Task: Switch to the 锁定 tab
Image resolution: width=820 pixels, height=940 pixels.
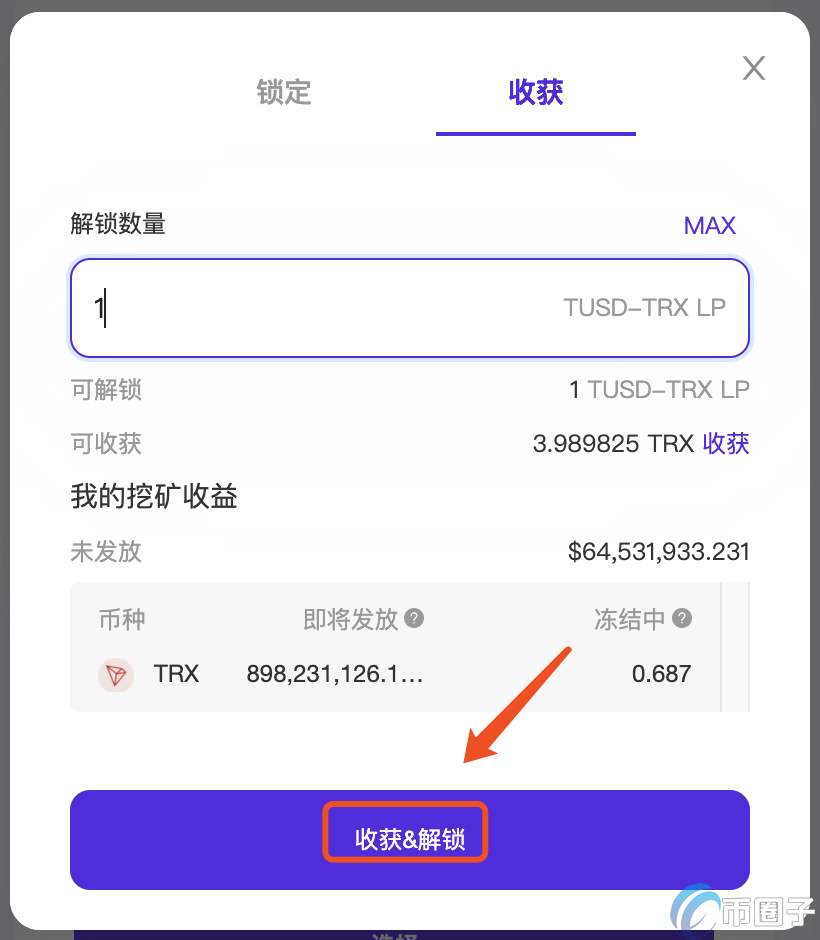Action: click(284, 92)
